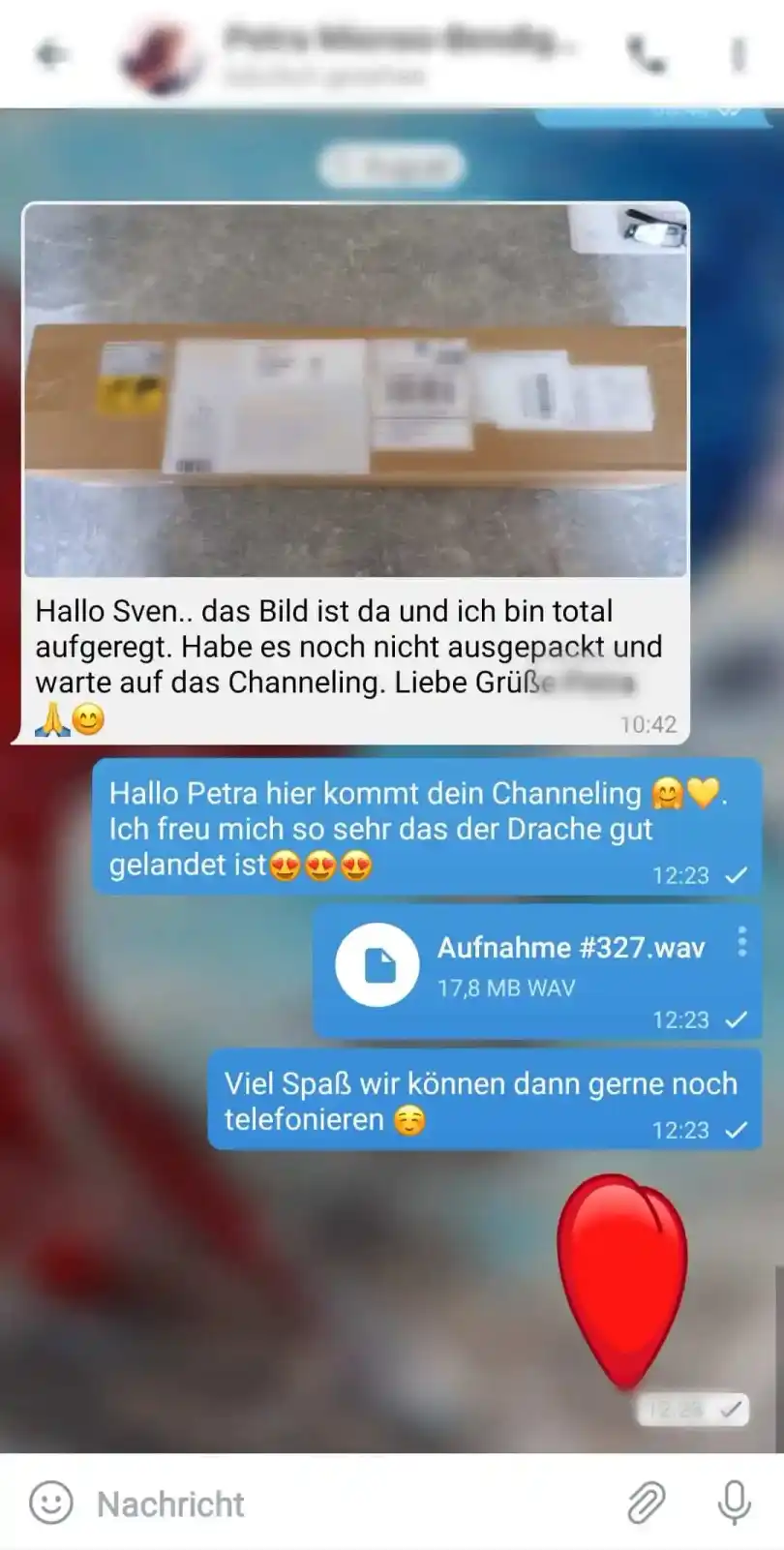Open the emoji picker

(50, 1503)
